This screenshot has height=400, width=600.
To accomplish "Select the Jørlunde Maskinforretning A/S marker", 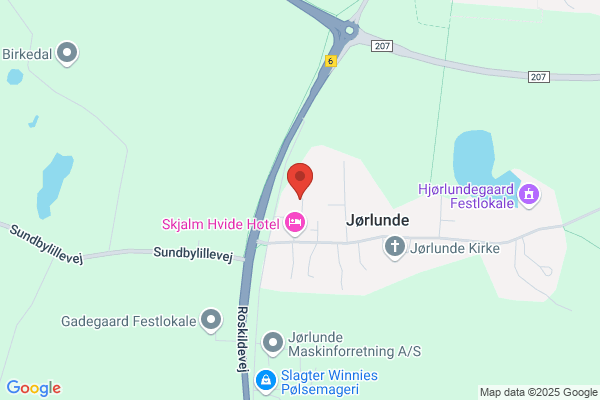I will [x=273, y=343].
